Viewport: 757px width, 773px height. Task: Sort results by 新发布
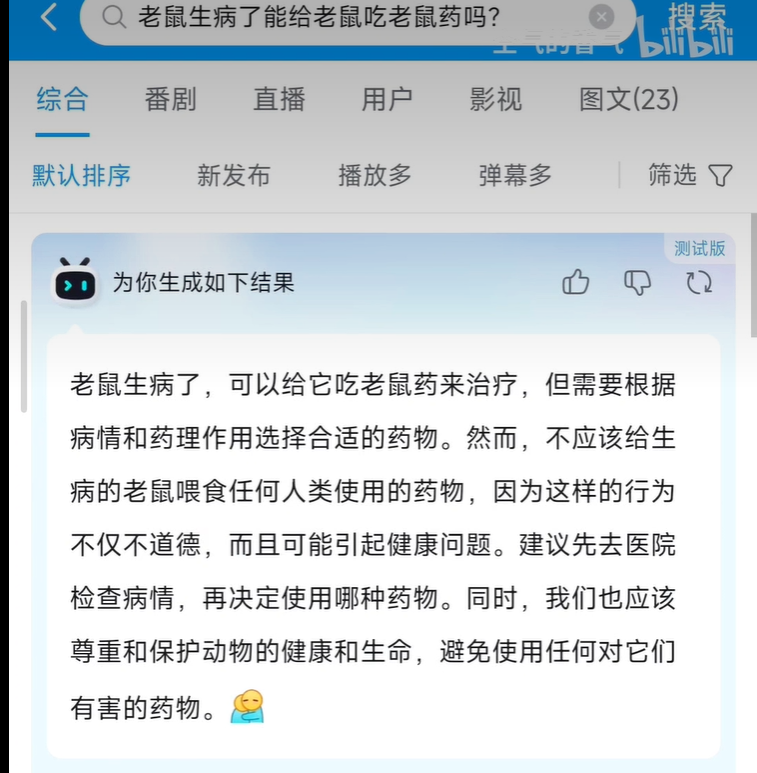click(233, 176)
